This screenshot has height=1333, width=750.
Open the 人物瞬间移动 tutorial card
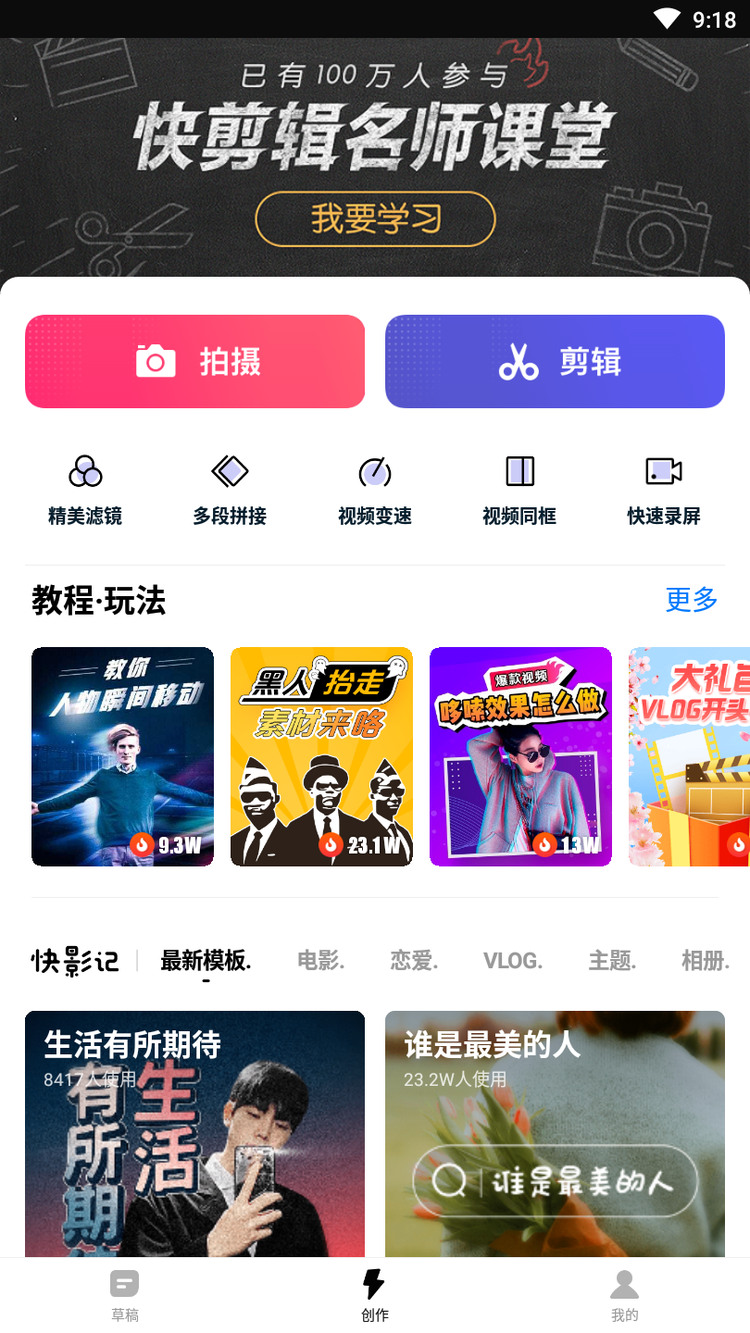(122, 756)
